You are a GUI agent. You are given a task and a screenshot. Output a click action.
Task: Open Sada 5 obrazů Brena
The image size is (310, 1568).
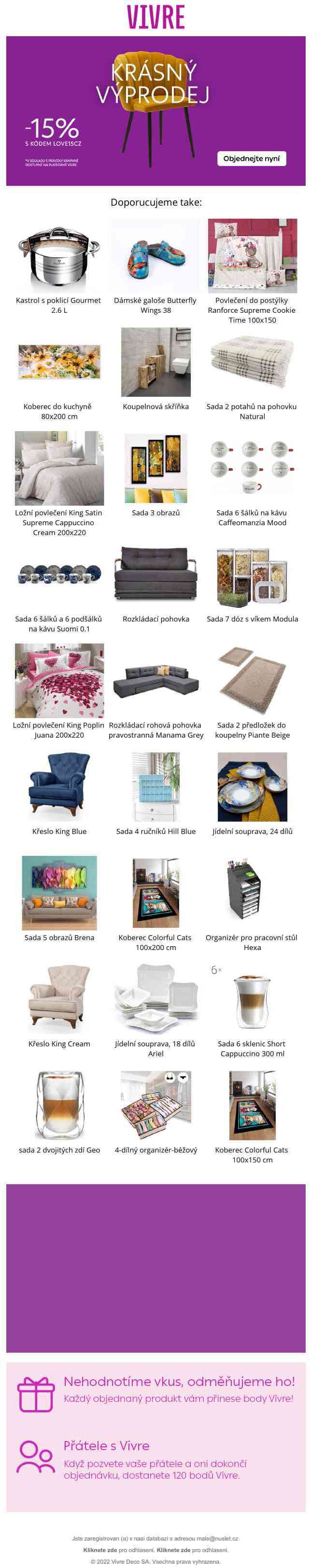click(x=59, y=892)
